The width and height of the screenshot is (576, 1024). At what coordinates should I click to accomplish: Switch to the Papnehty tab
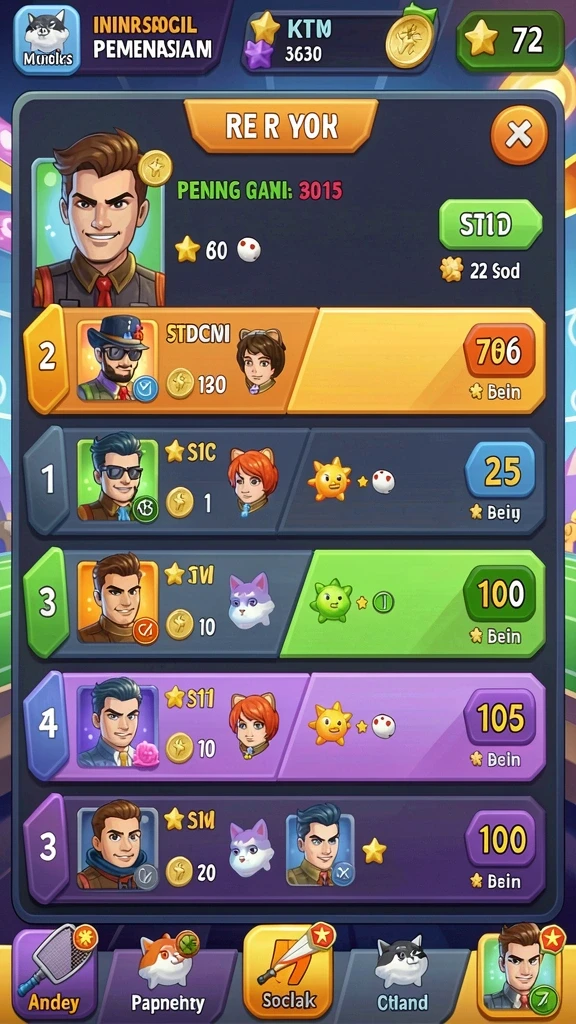(167, 976)
